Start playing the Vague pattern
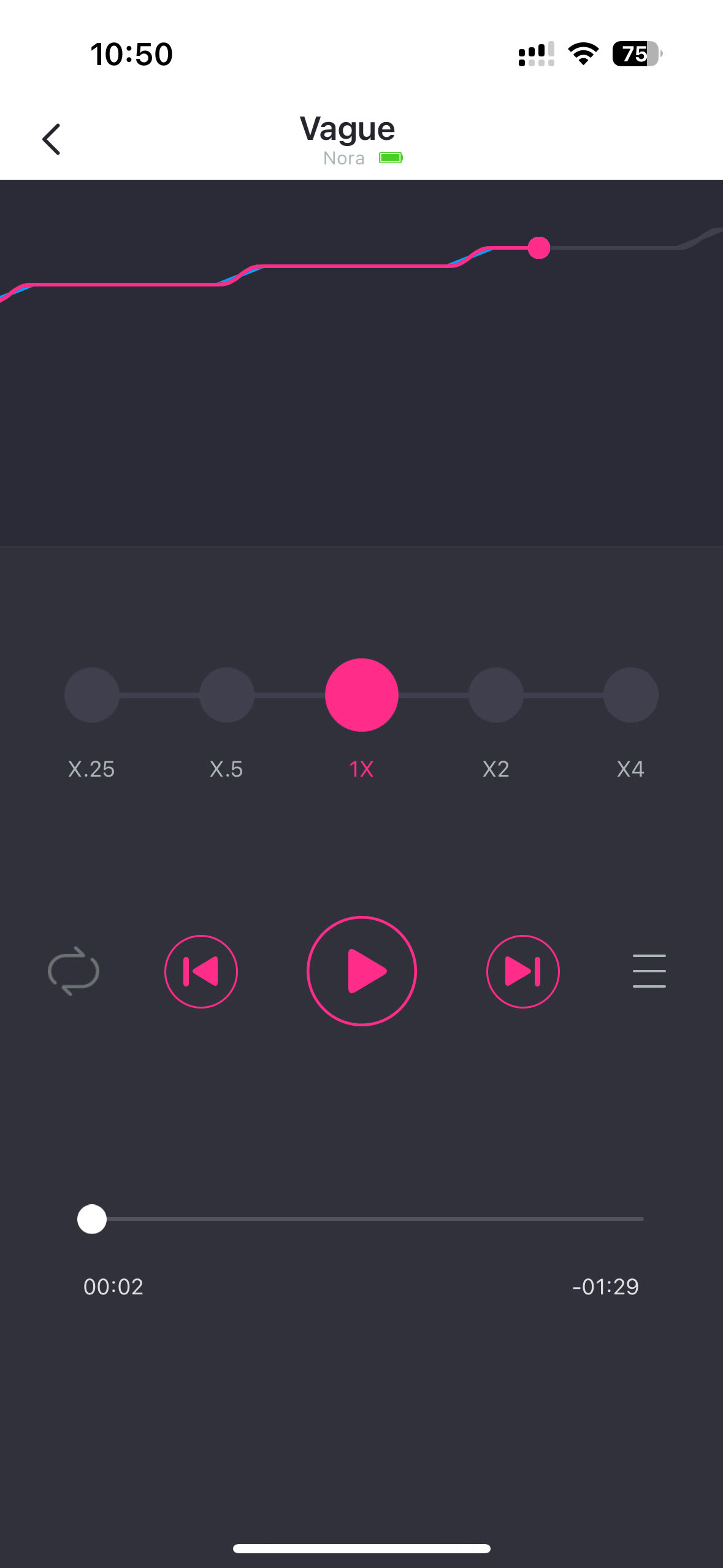Screen dimensions: 723x1568 pyautogui.click(x=361, y=971)
